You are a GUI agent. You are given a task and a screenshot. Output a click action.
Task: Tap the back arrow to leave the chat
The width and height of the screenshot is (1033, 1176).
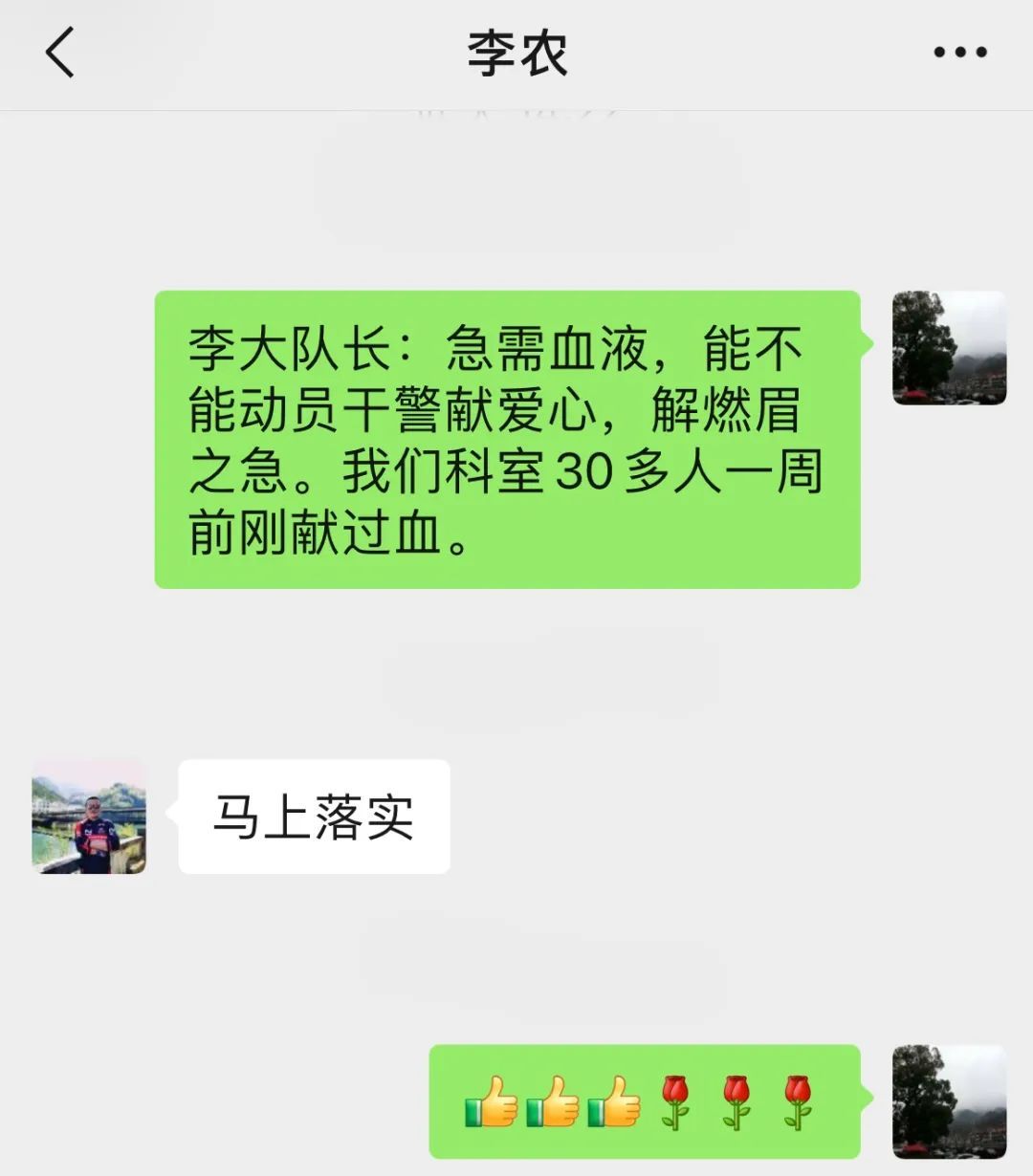(x=59, y=54)
